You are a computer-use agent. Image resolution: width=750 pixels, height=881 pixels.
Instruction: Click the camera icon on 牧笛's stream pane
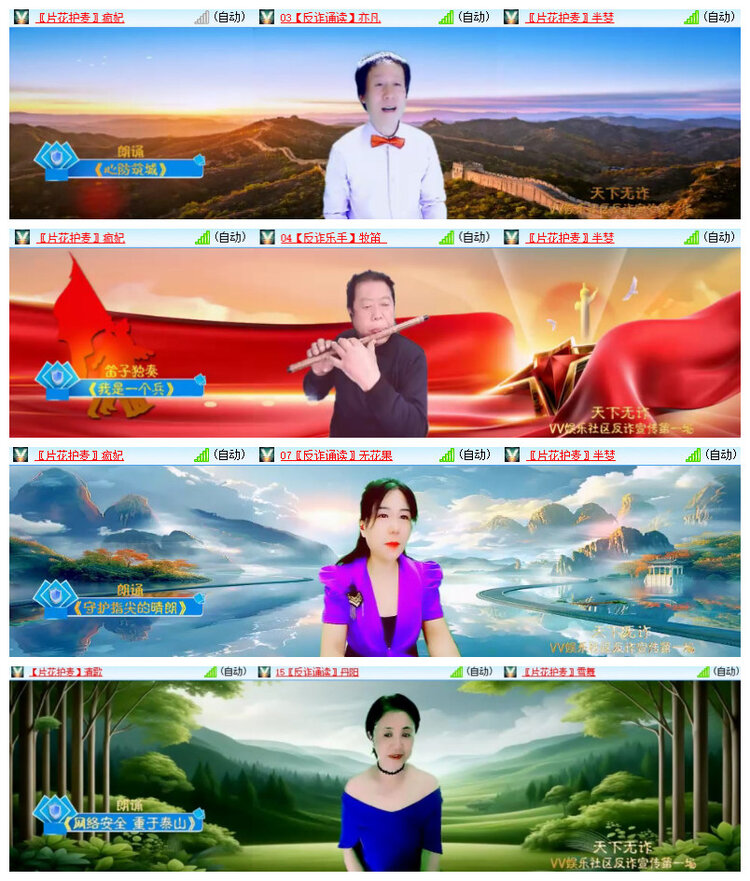(265, 237)
